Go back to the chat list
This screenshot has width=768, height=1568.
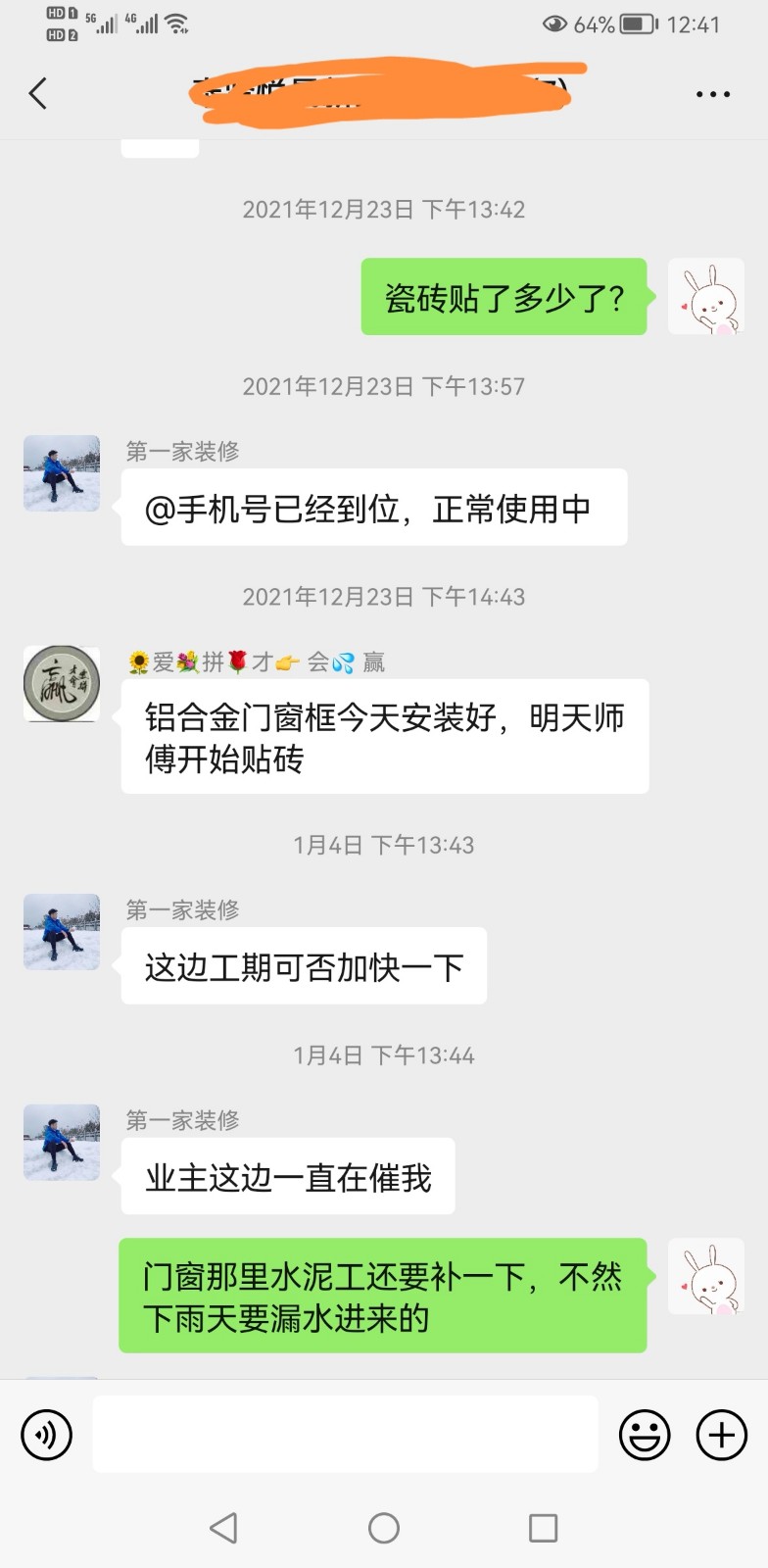(x=38, y=94)
